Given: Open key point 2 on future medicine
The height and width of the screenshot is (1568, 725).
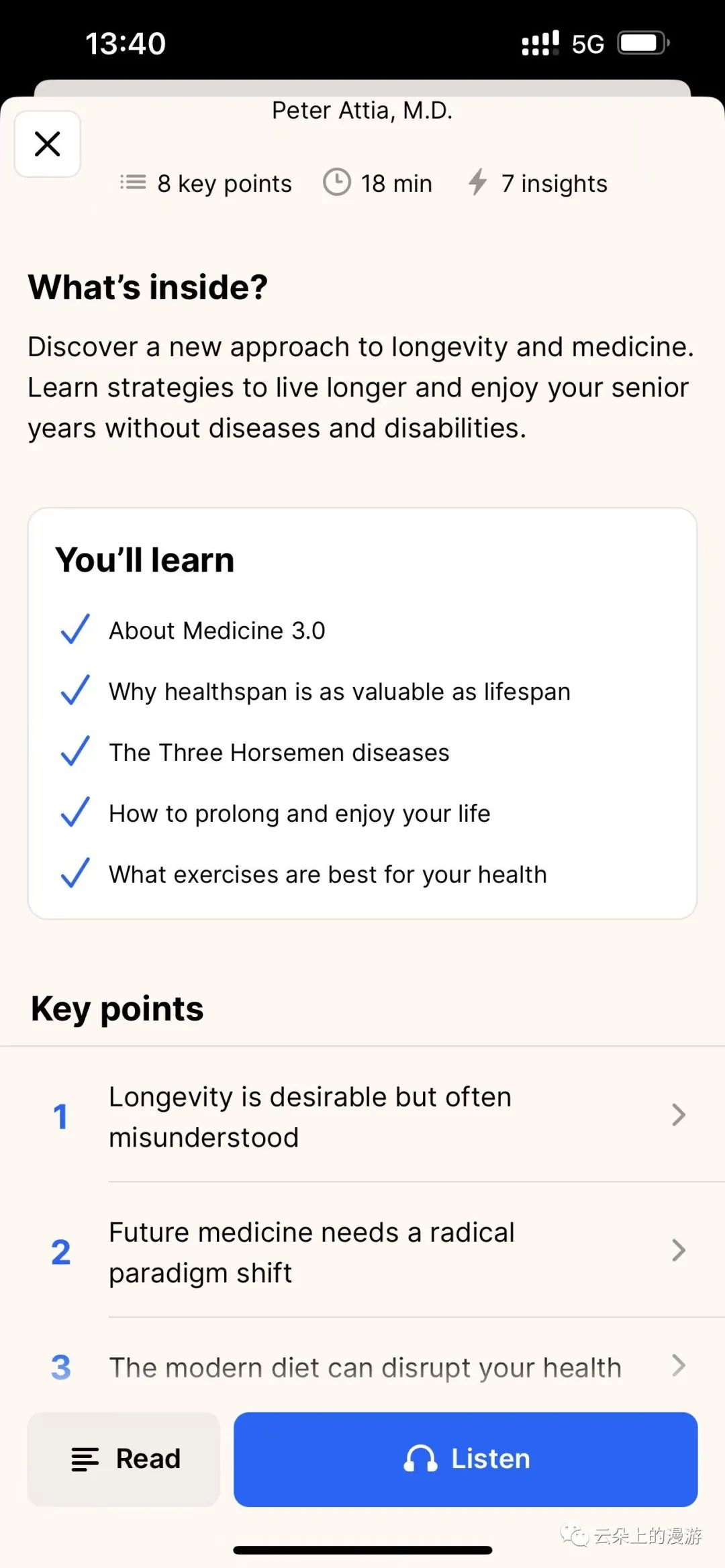Looking at the screenshot, I should [362, 1251].
